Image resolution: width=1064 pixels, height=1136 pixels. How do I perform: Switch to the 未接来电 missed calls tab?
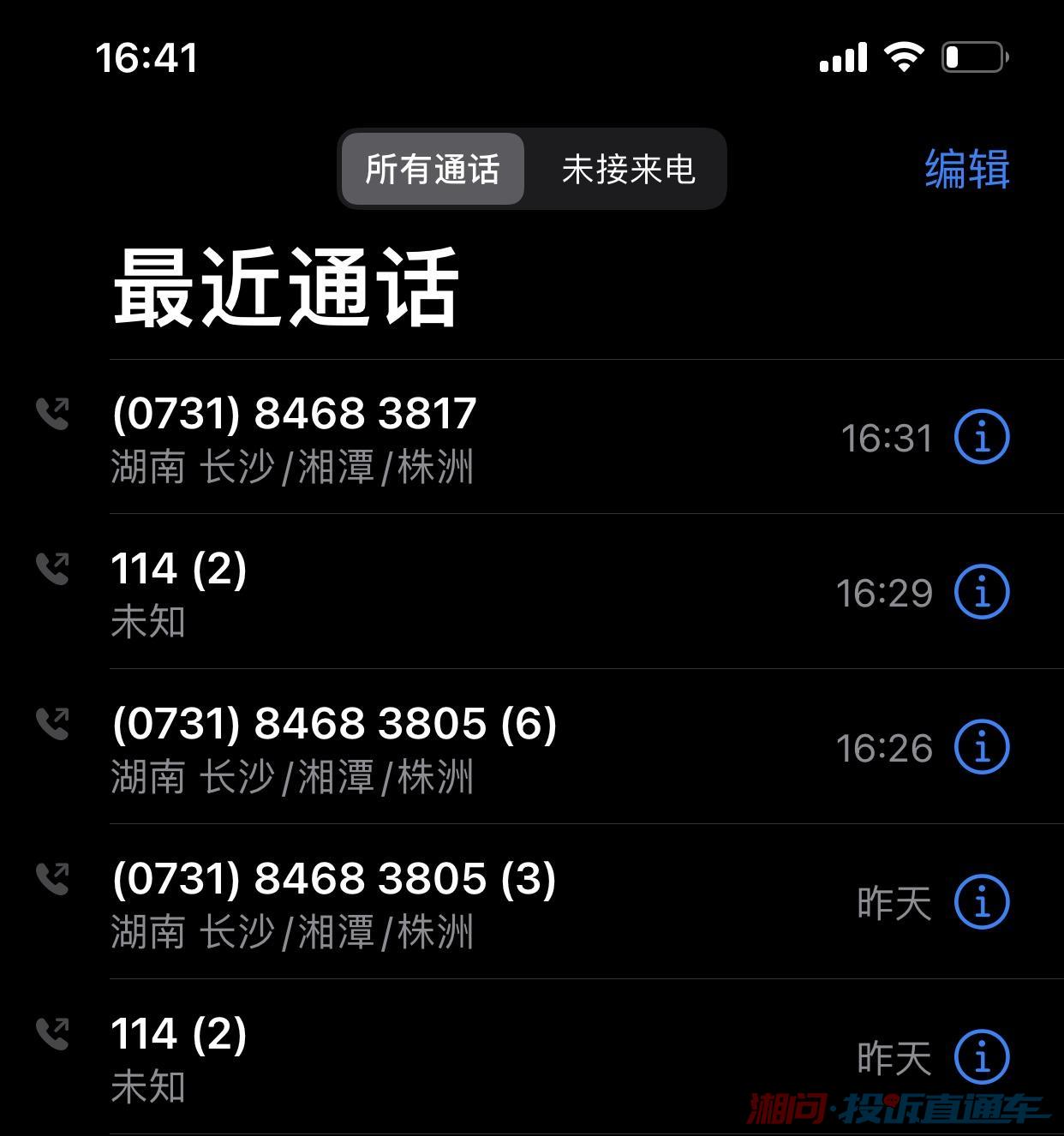pos(628,169)
